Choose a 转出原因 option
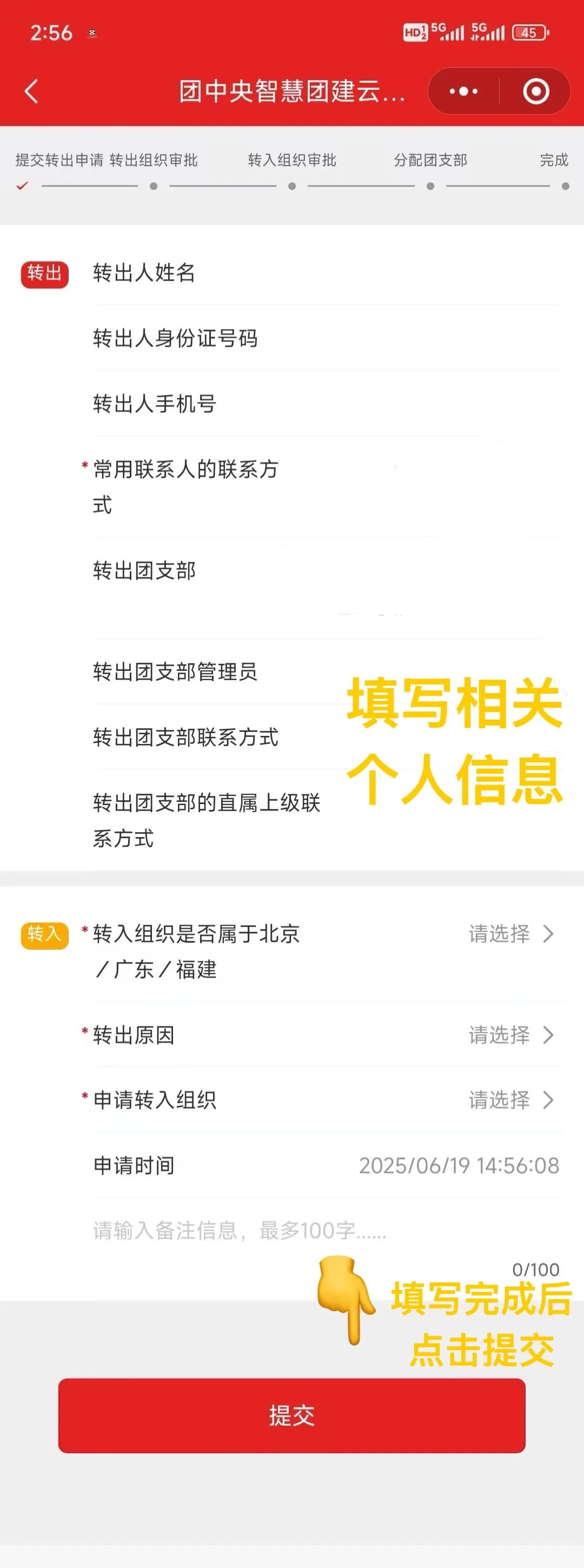 coord(510,1035)
